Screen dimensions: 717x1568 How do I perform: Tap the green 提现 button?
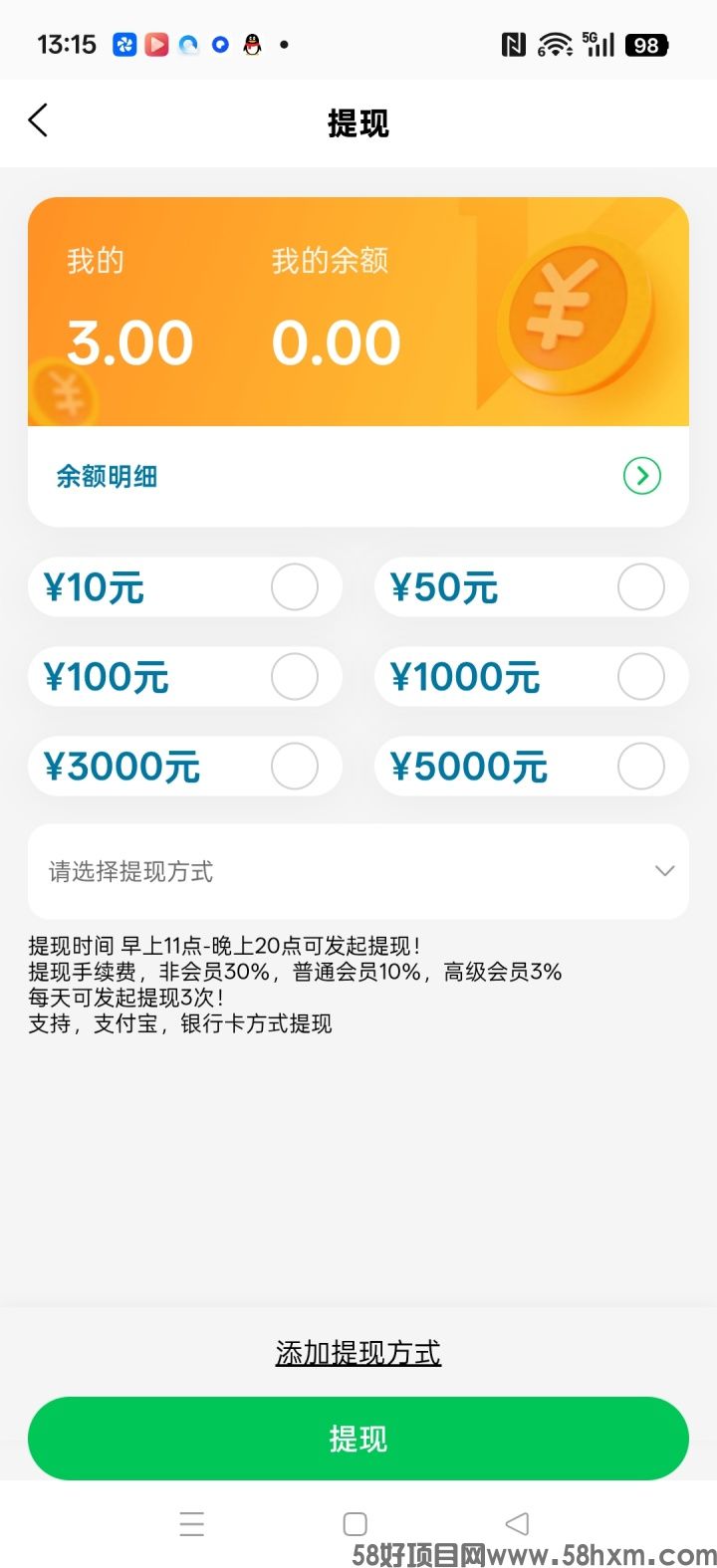[x=358, y=1439]
